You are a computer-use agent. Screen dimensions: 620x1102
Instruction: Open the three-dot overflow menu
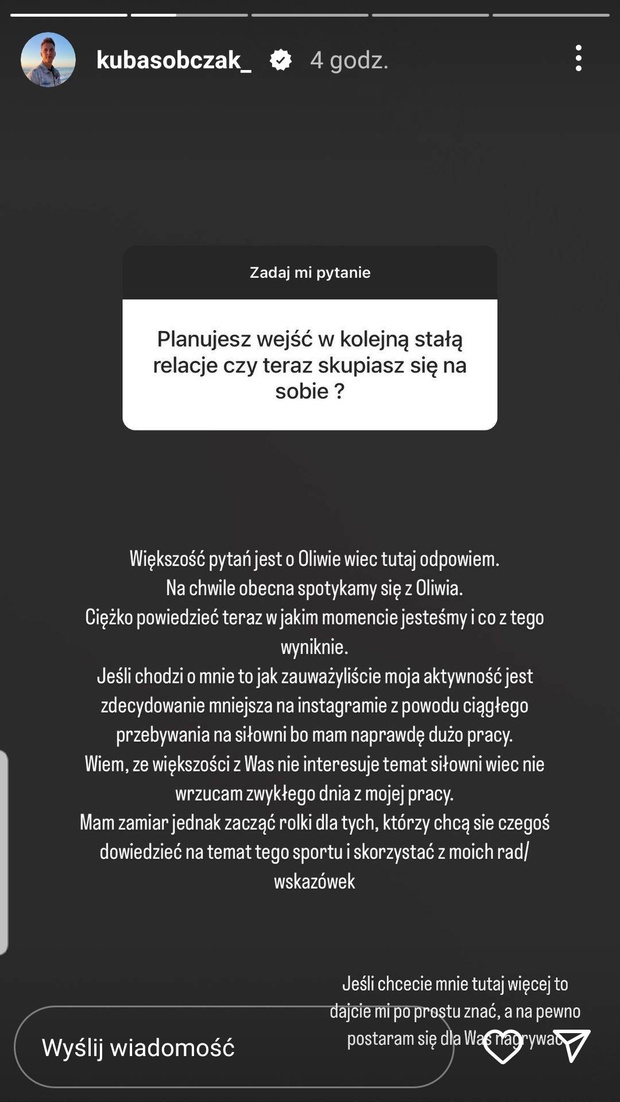[x=579, y=58]
